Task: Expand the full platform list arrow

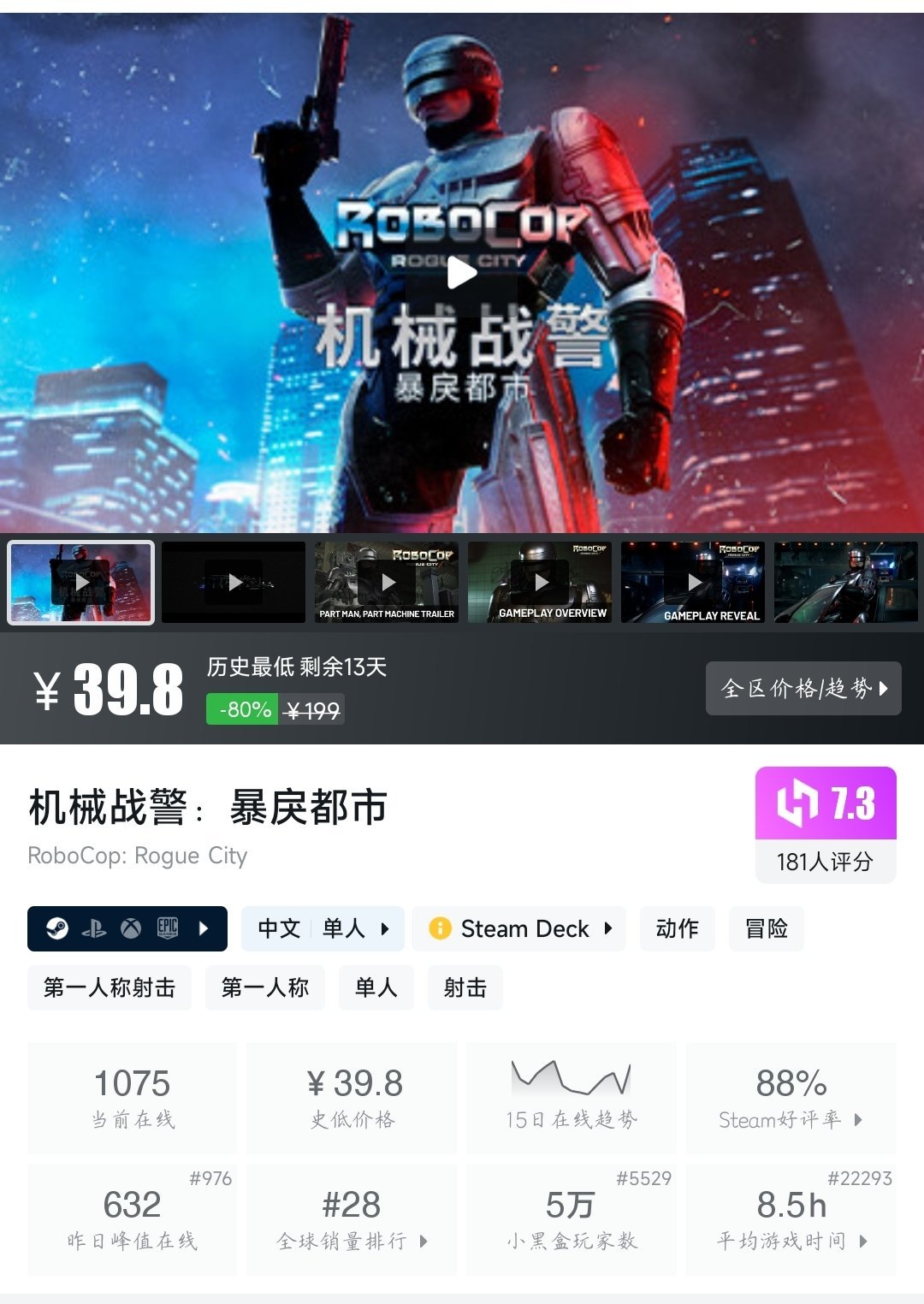Action: click(x=204, y=928)
